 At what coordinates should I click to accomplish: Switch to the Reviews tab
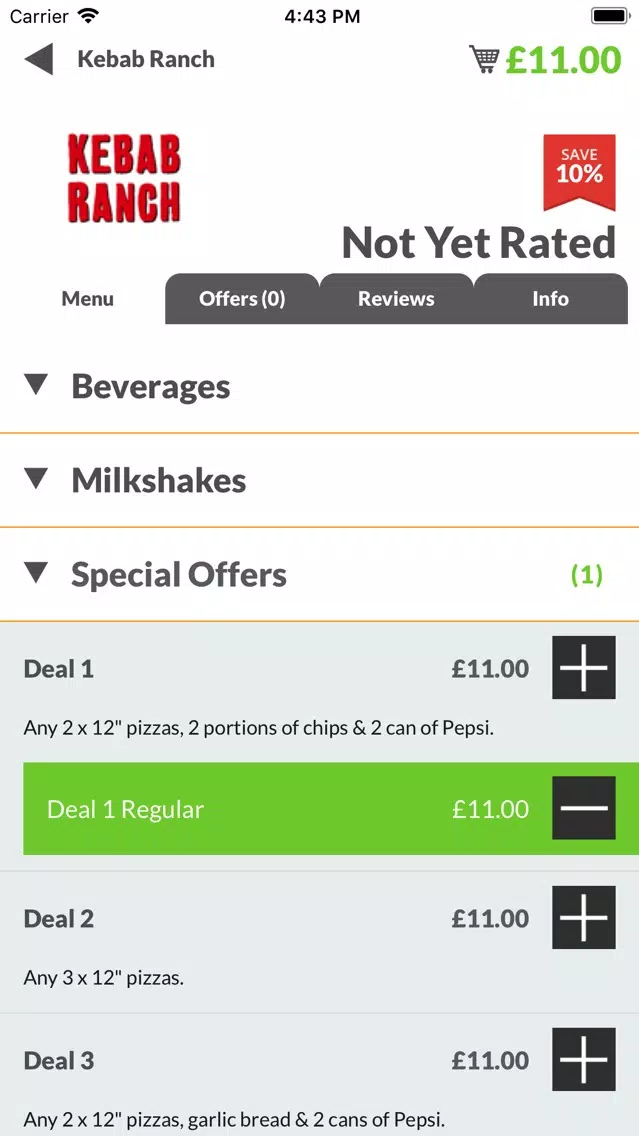click(396, 298)
